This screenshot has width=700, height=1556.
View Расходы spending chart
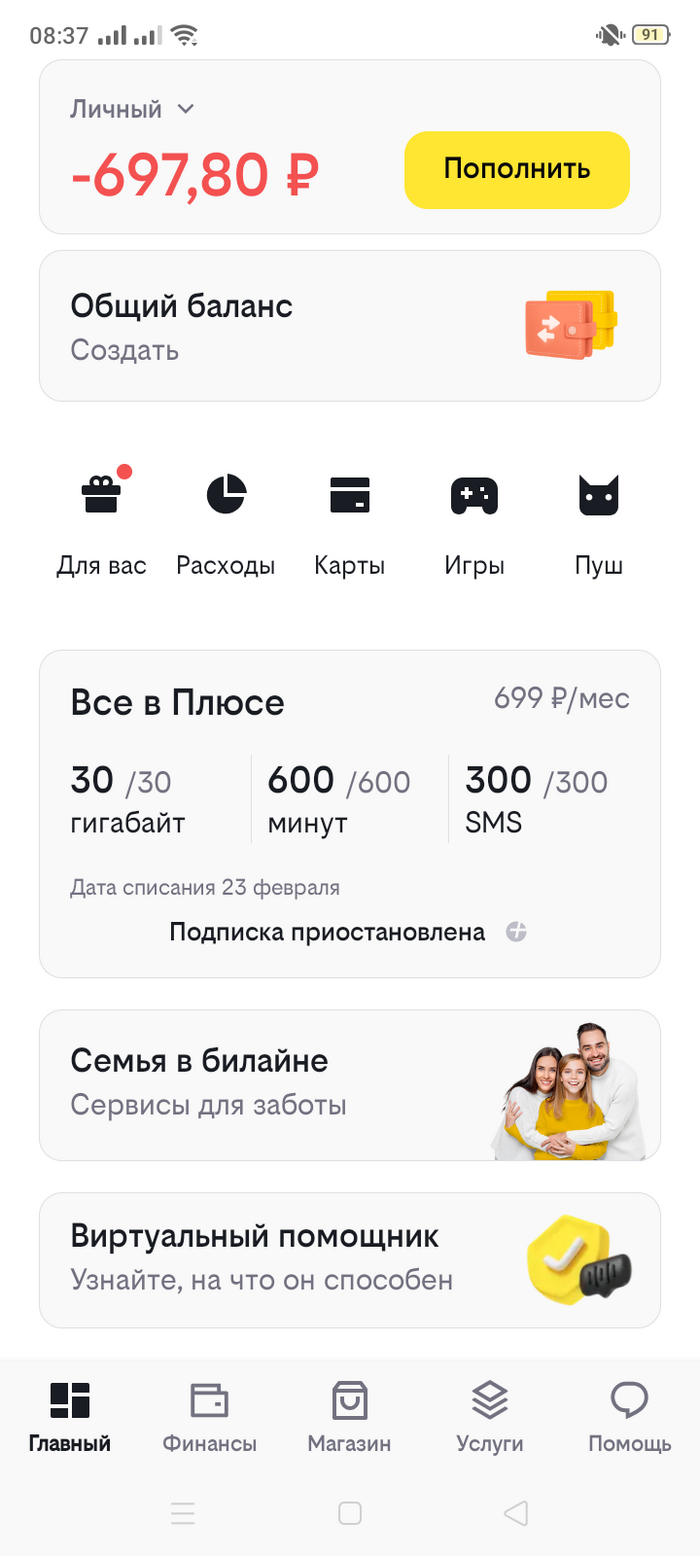[x=226, y=520]
